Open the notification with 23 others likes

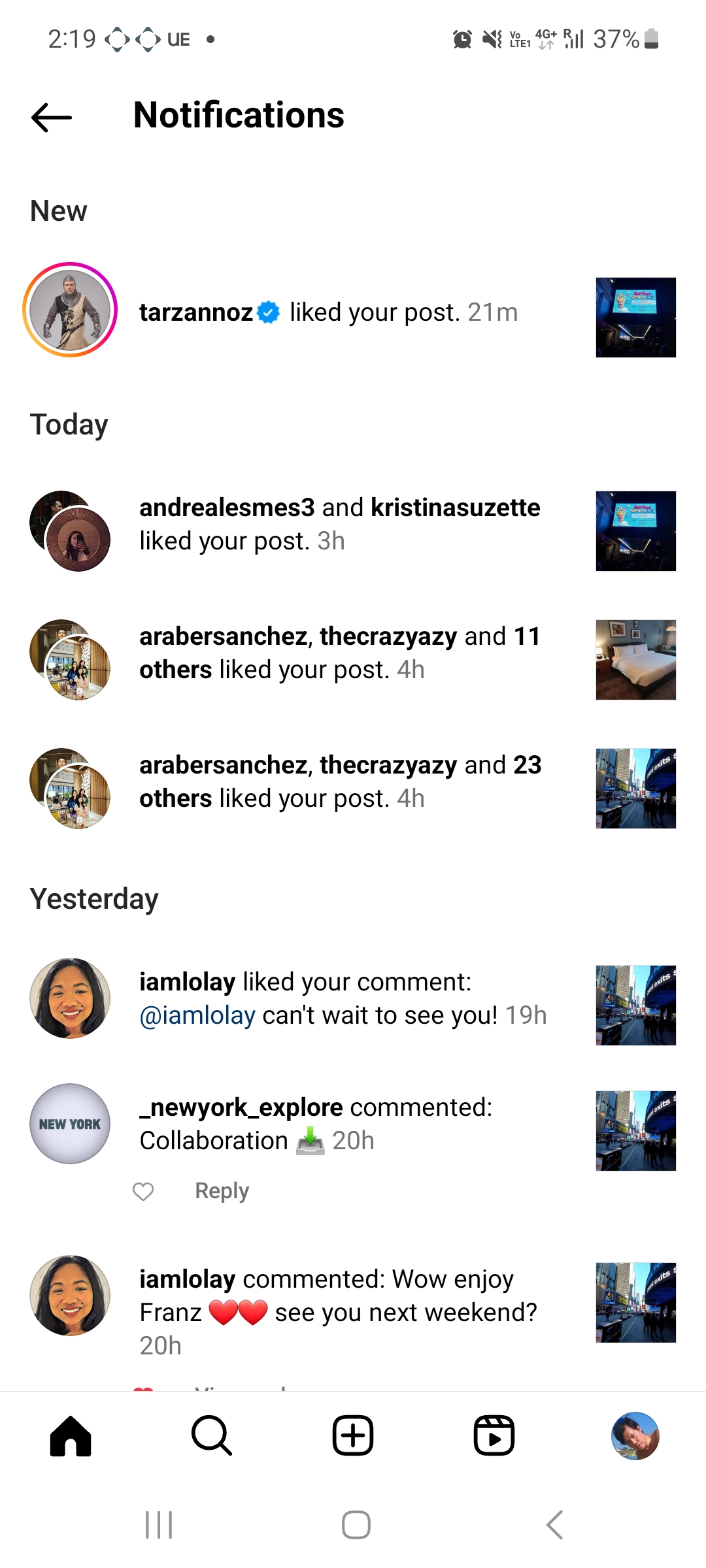[340, 781]
